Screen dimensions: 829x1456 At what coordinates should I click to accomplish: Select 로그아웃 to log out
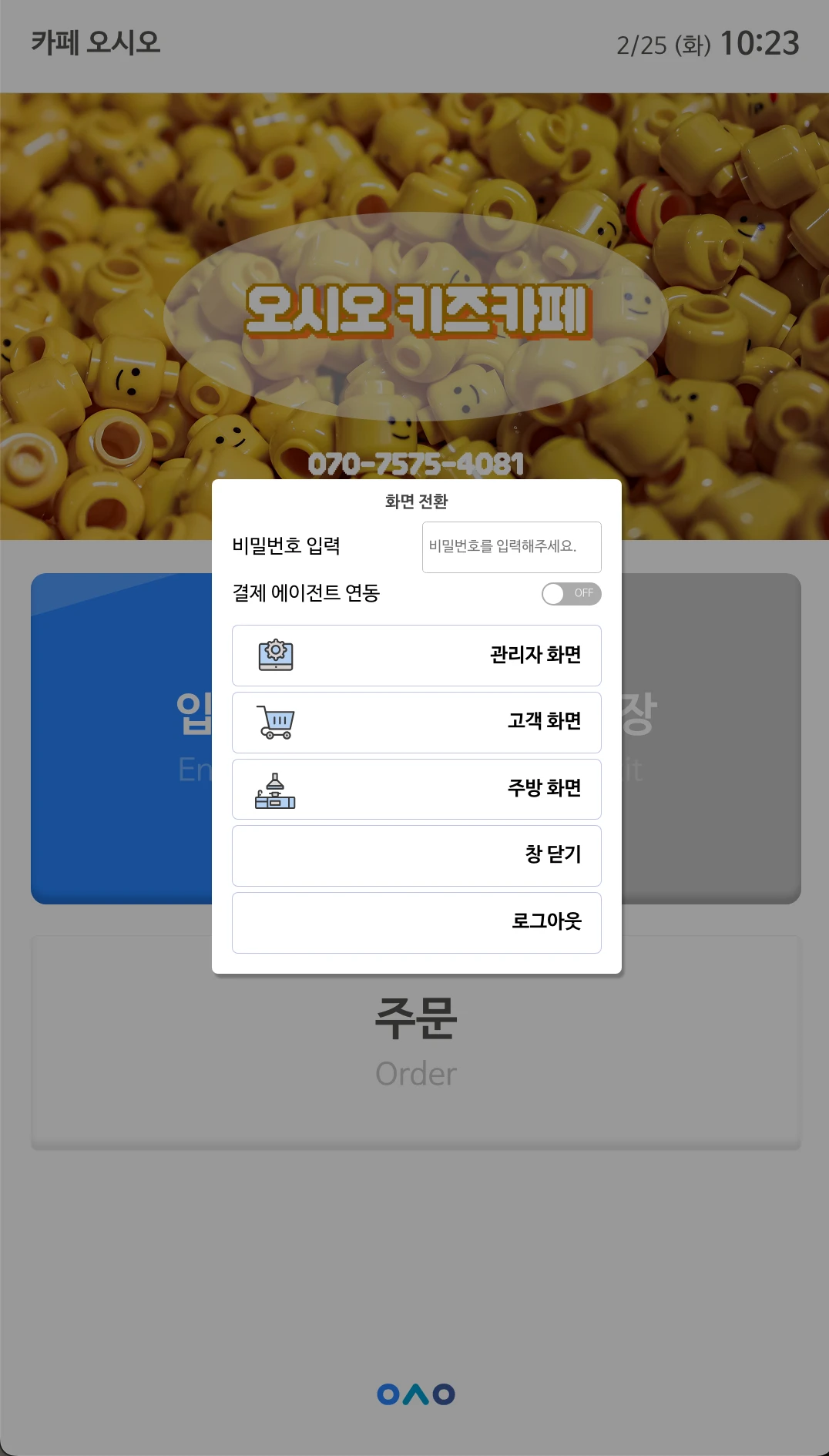tap(416, 922)
